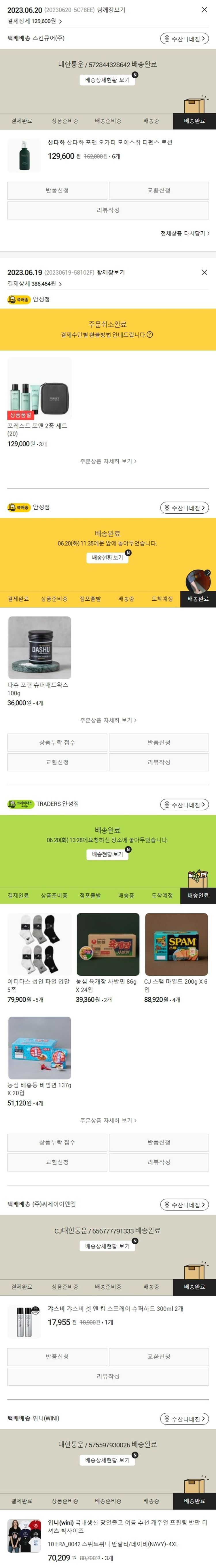216x1568 pixels.
Task: Close the 2023.06.20 order card
Action: (x=204, y=10)
